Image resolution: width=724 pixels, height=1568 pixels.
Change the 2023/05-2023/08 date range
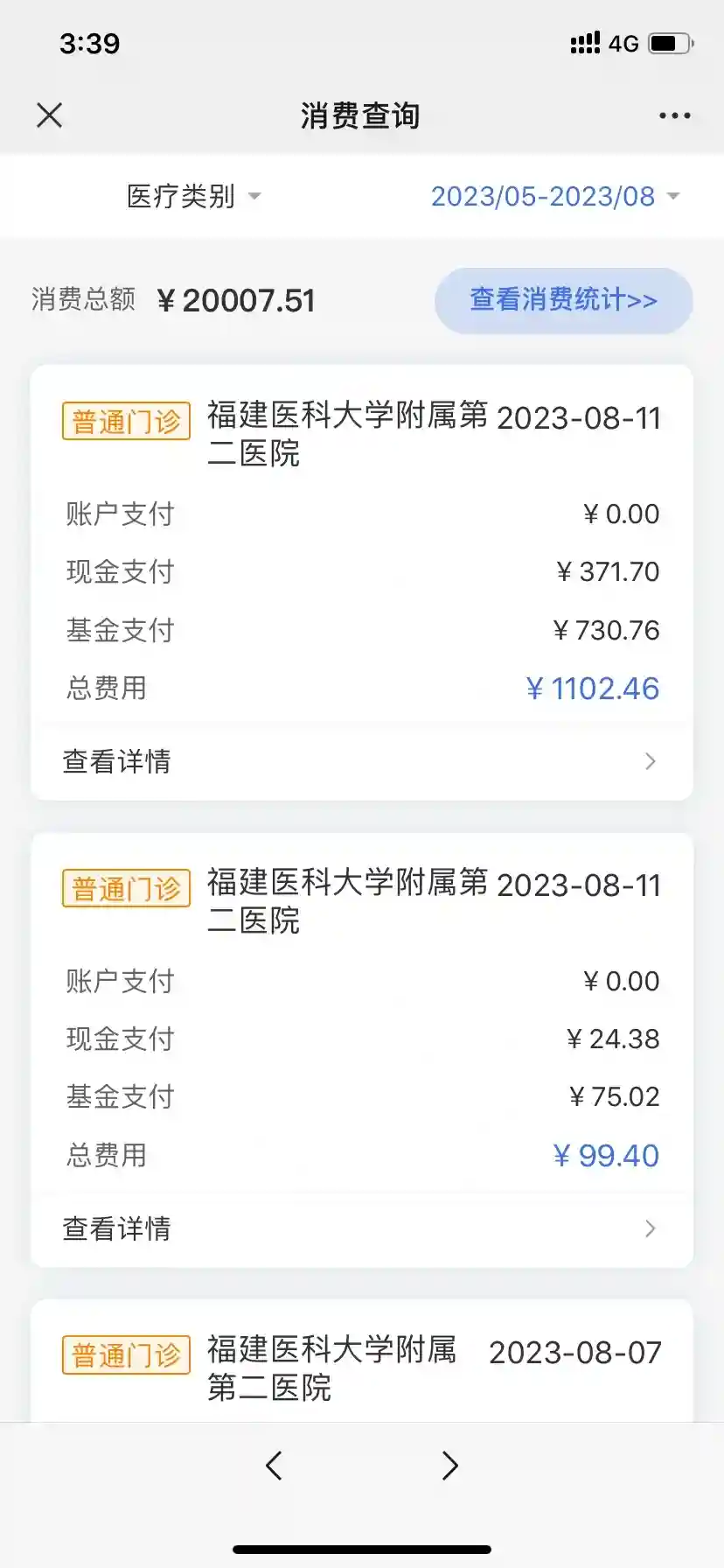point(554,196)
